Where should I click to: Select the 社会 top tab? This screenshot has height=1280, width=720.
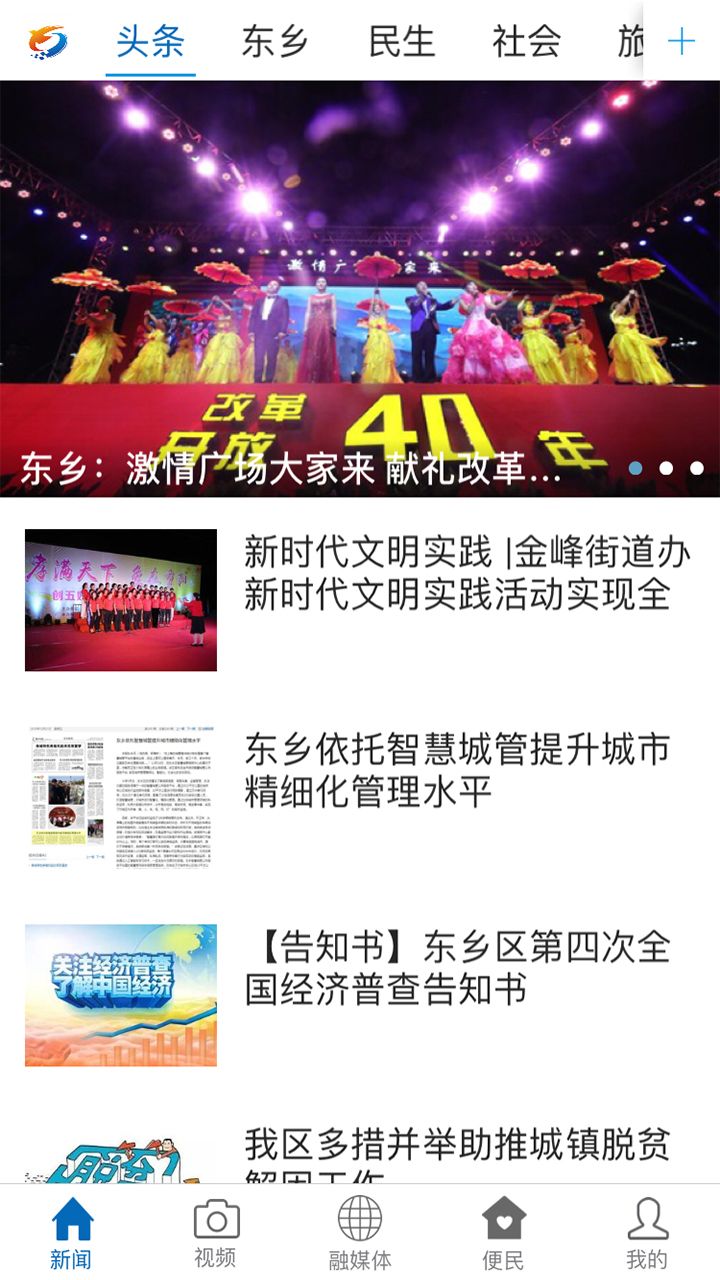[x=526, y=42]
